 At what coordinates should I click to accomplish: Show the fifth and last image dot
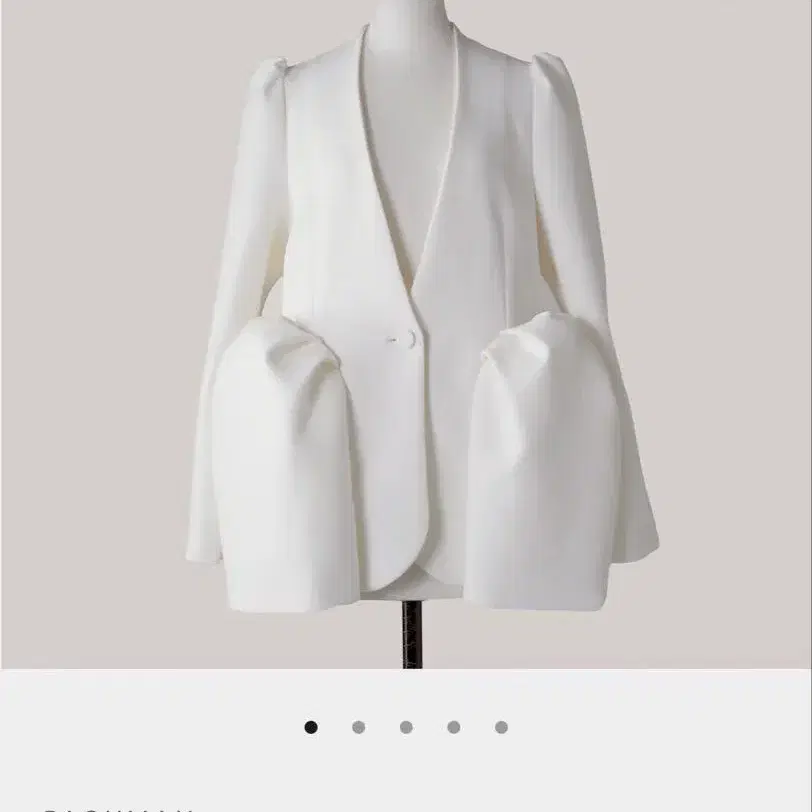tap(501, 727)
